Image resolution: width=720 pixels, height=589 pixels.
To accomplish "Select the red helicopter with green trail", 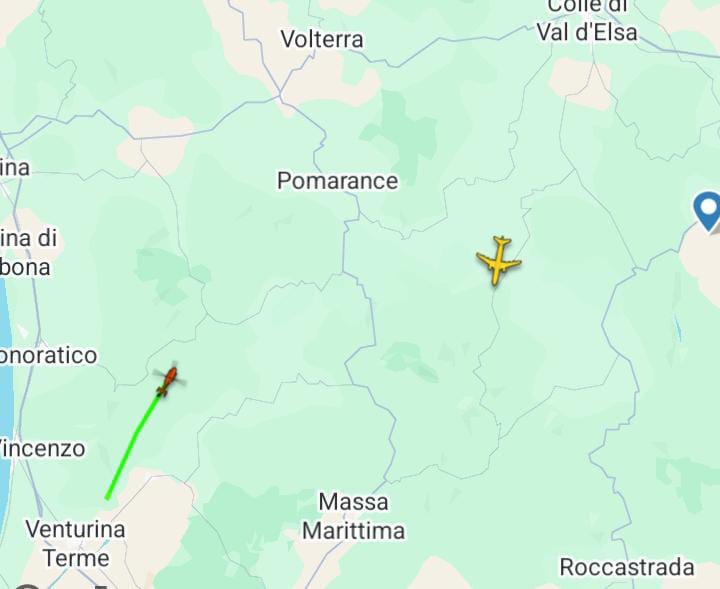I will (168, 380).
